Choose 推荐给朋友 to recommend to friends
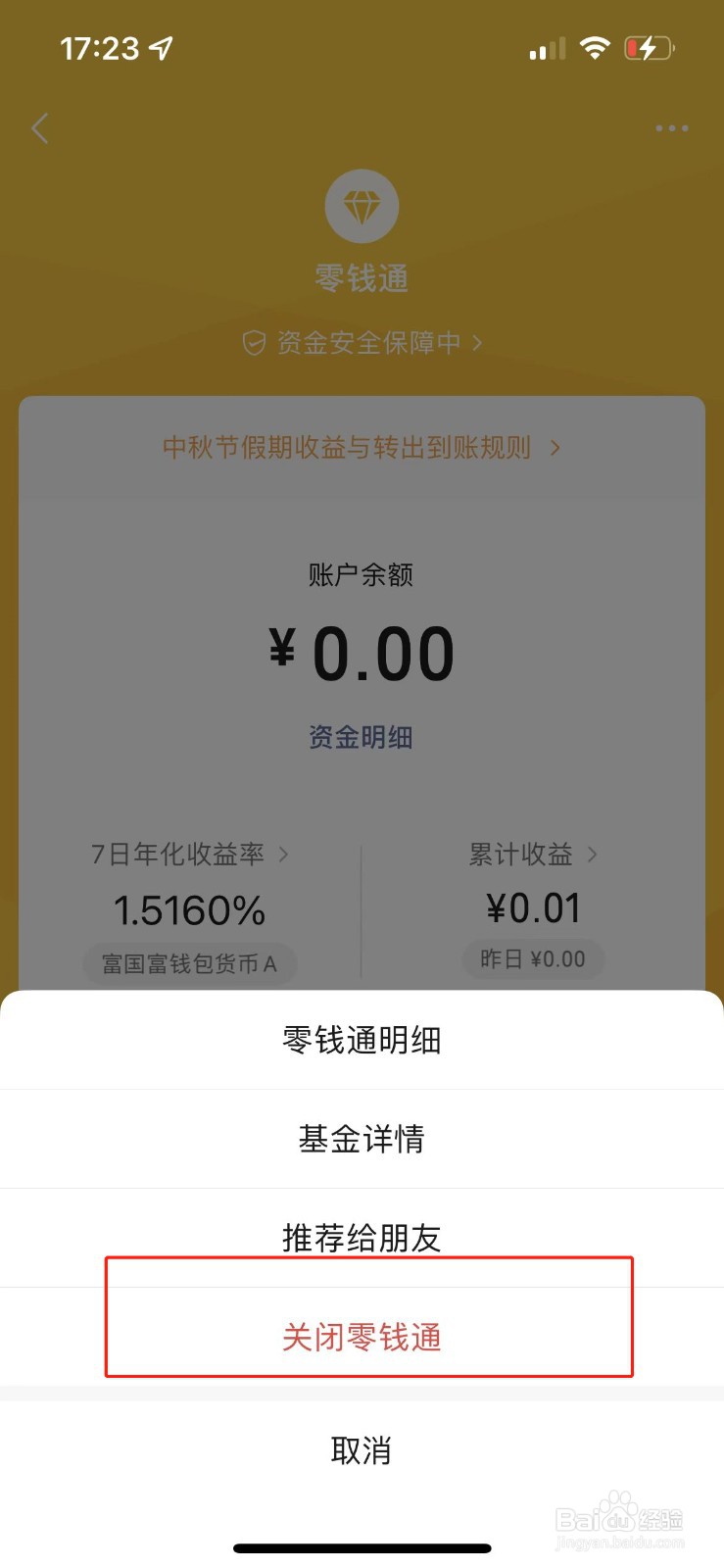The width and height of the screenshot is (724, 1568). 362,1237
